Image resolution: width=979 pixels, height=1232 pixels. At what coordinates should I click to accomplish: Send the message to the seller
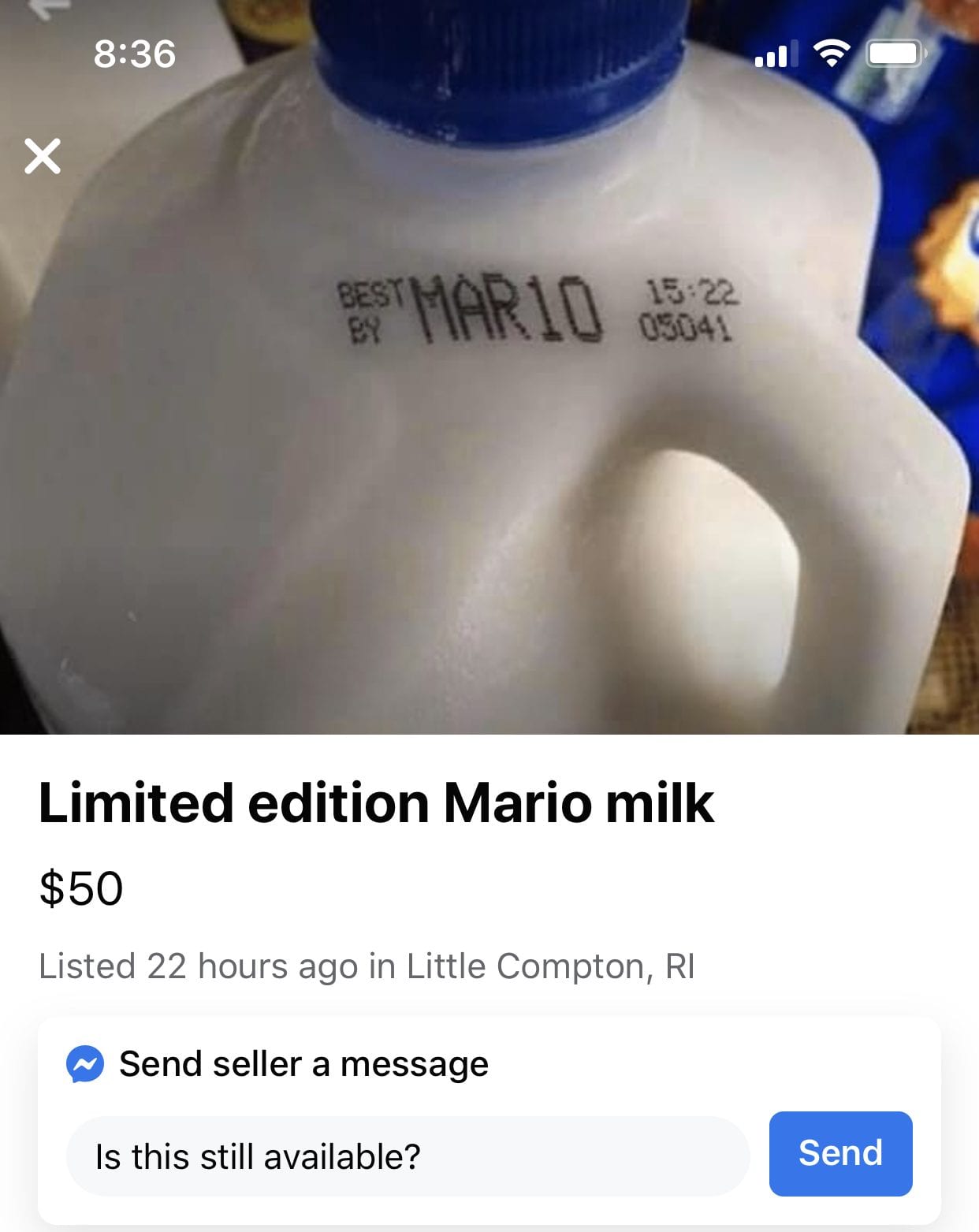840,1153
